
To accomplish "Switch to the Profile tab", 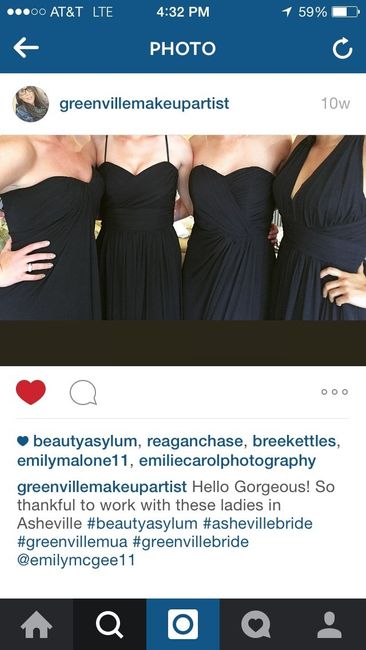I will tap(330, 625).
